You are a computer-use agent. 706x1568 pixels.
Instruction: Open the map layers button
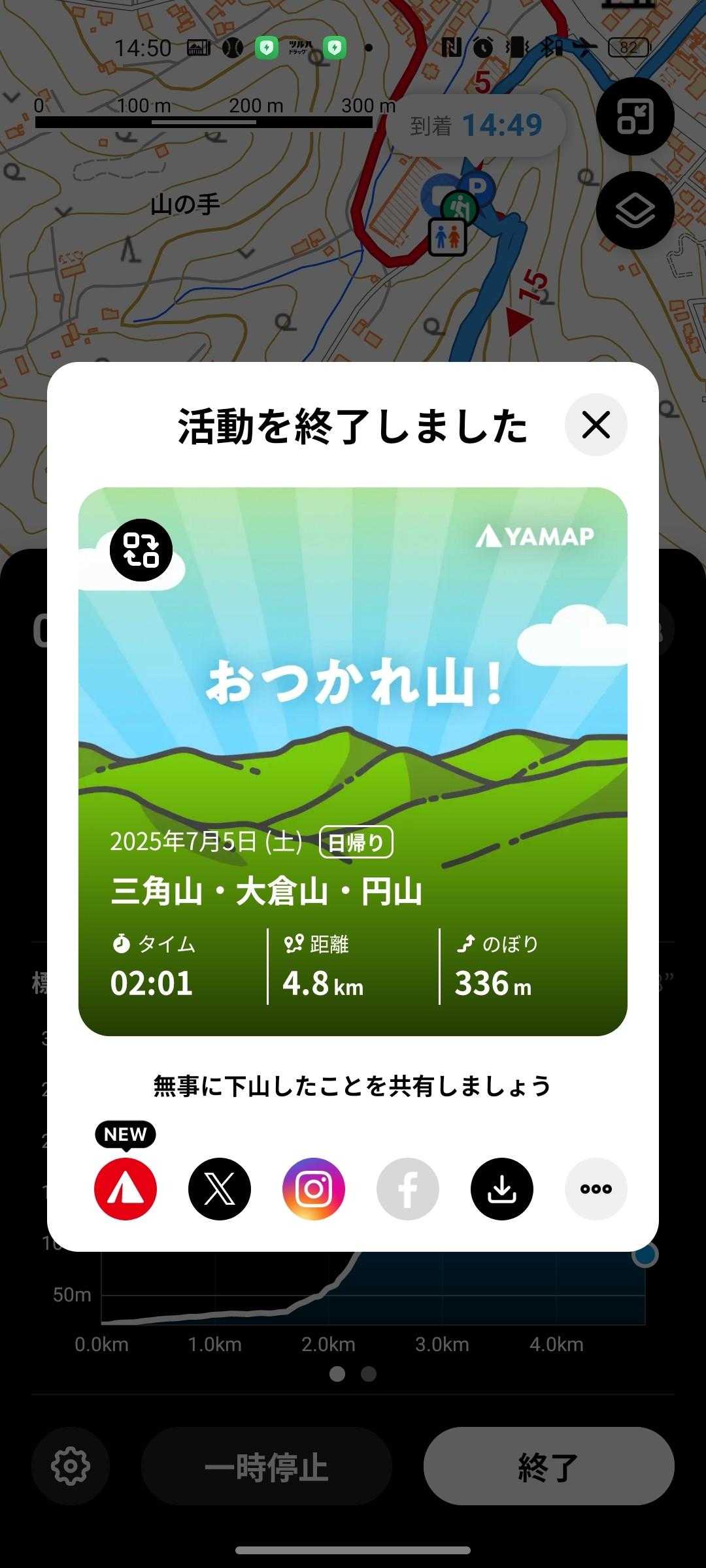[x=635, y=210]
